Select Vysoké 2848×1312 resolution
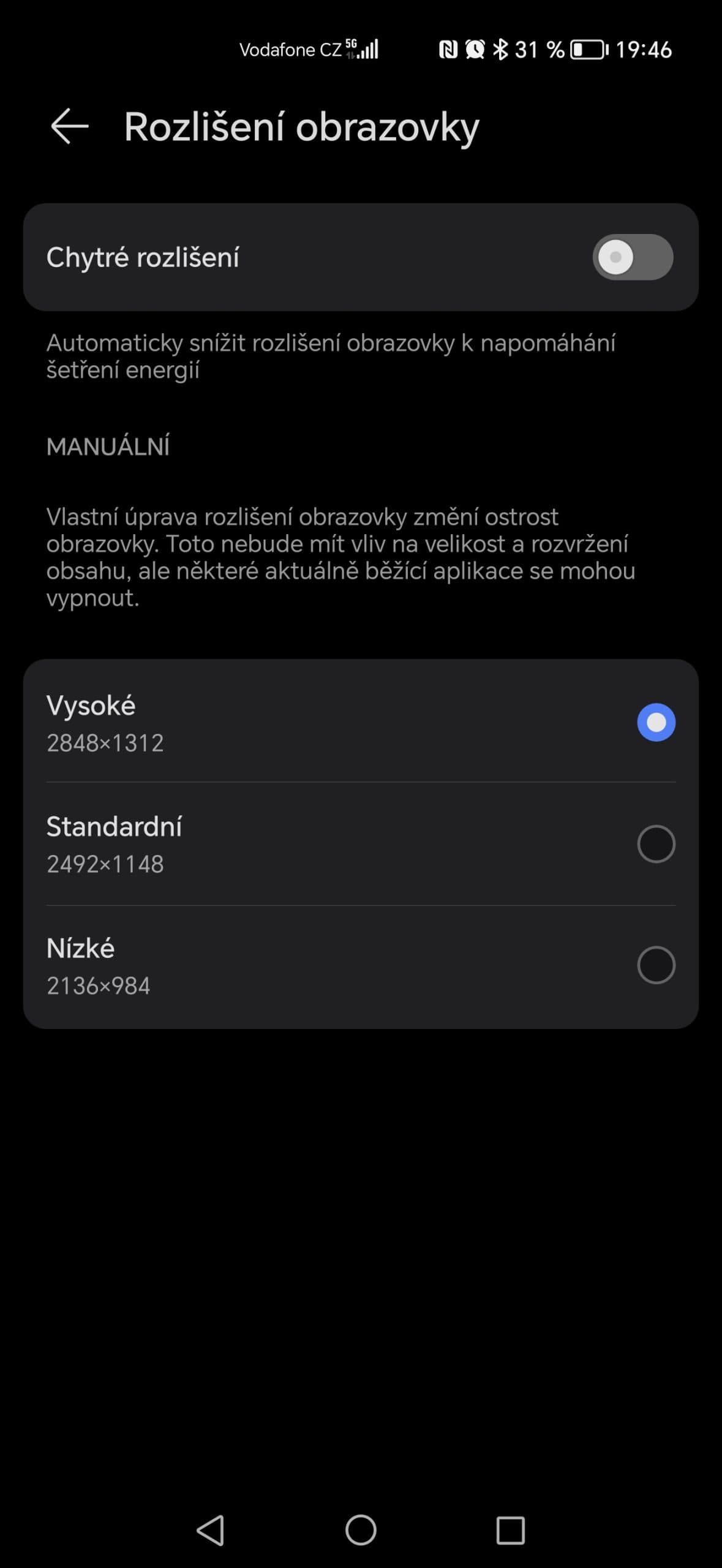This screenshot has height=1568, width=722. click(x=656, y=723)
